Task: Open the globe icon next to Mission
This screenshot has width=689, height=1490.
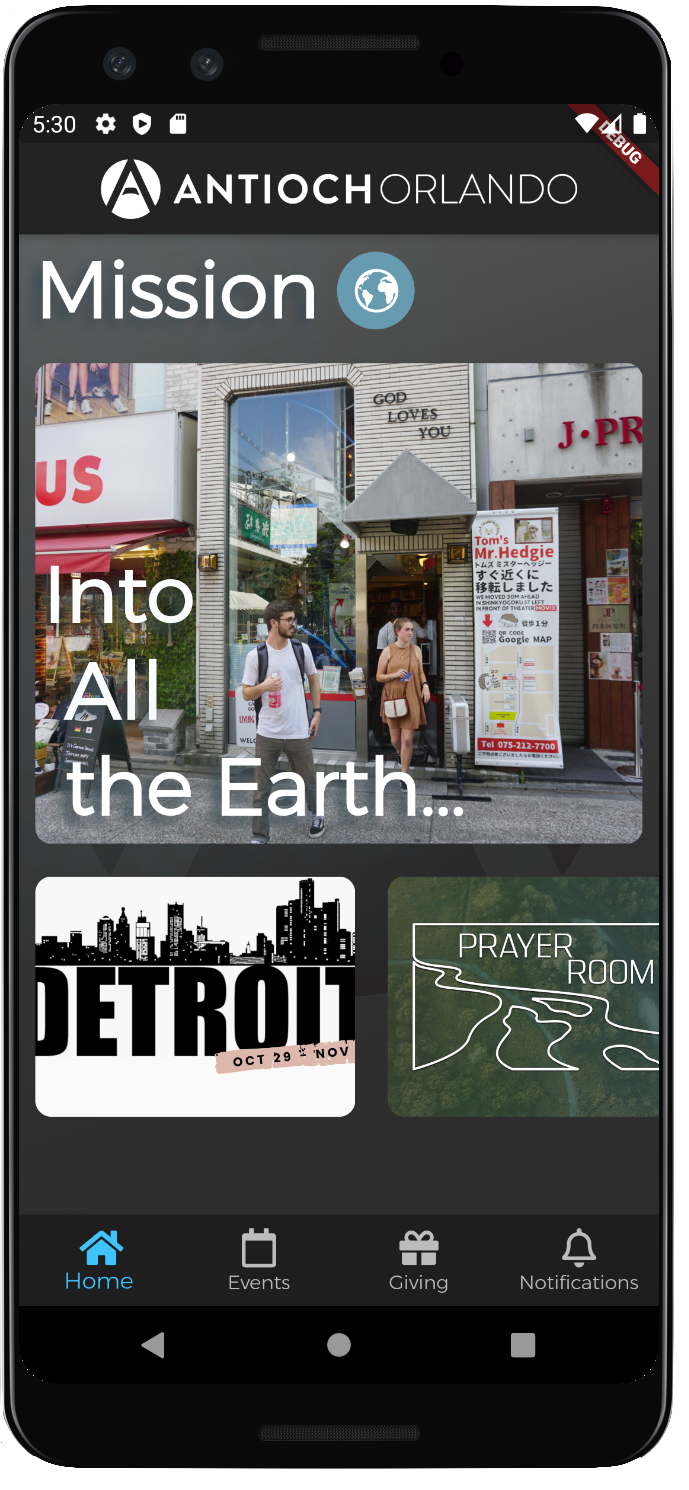Action: click(x=376, y=291)
